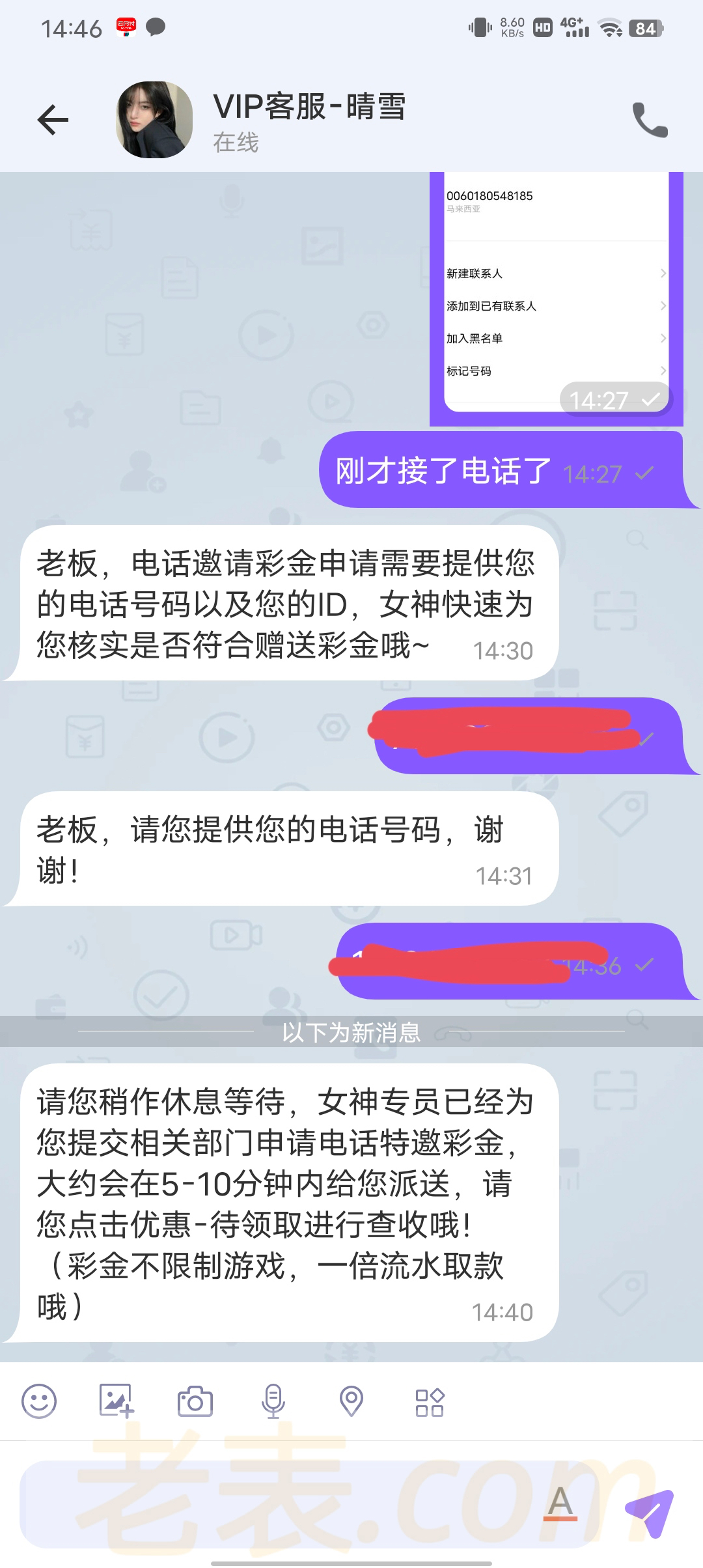
Task: Record a voice message with the microphone
Action: coord(273,1401)
